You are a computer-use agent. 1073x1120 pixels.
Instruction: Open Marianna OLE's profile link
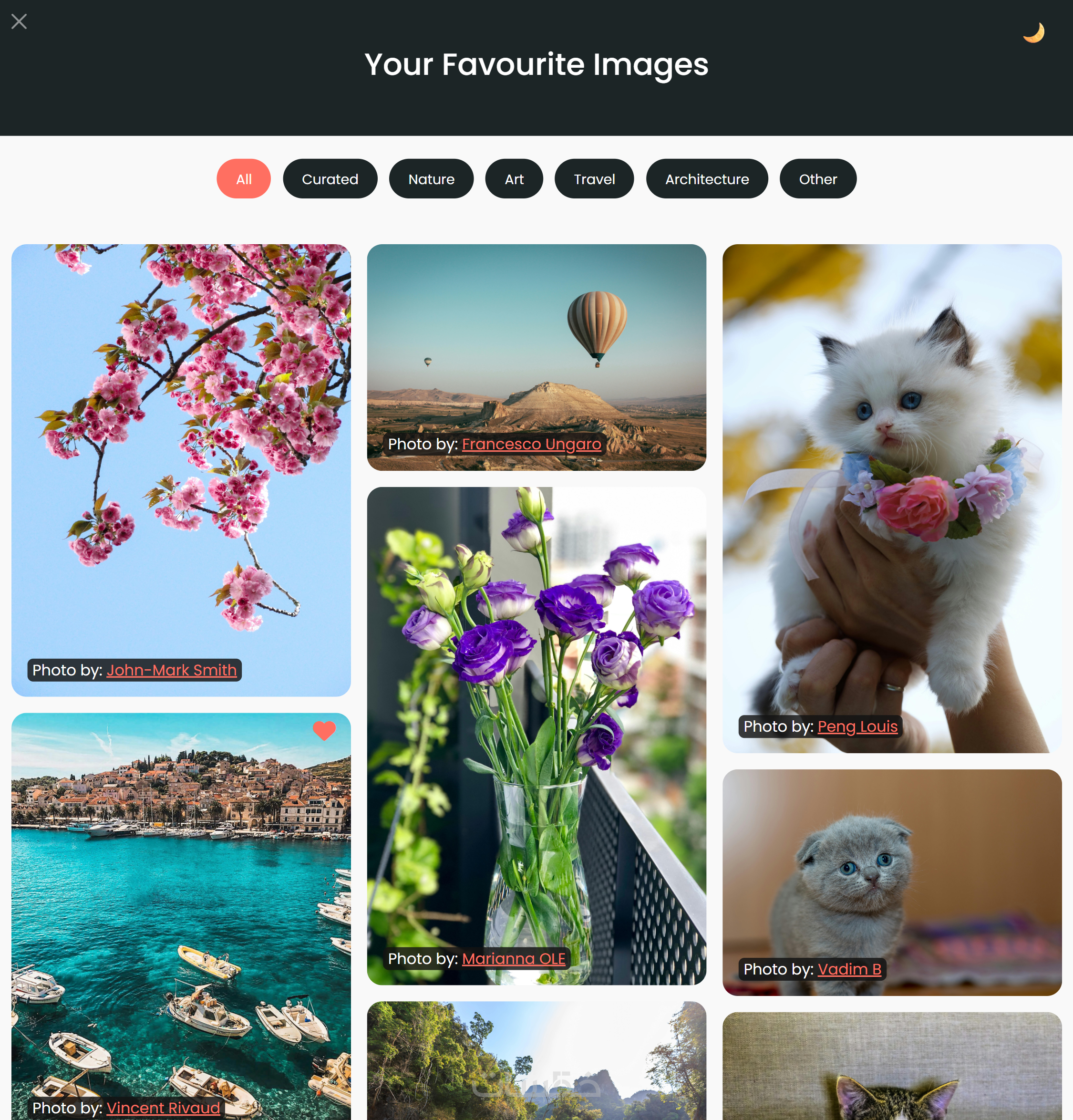point(513,958)
